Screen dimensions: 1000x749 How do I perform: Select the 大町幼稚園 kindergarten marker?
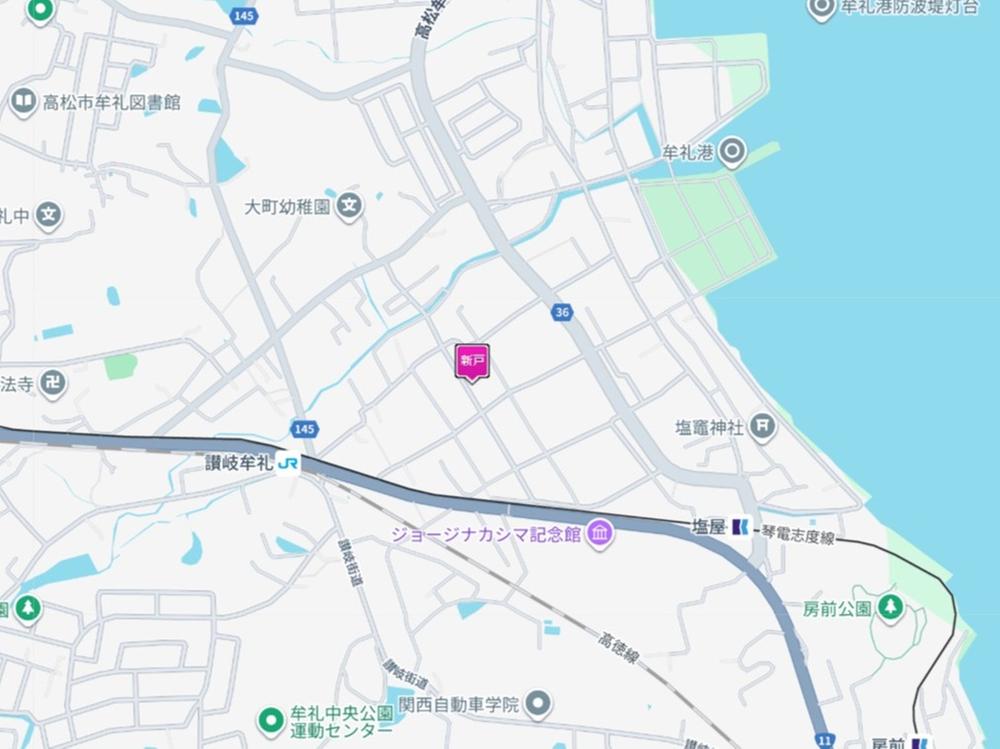pyautogui.click(x=349, y=207)
